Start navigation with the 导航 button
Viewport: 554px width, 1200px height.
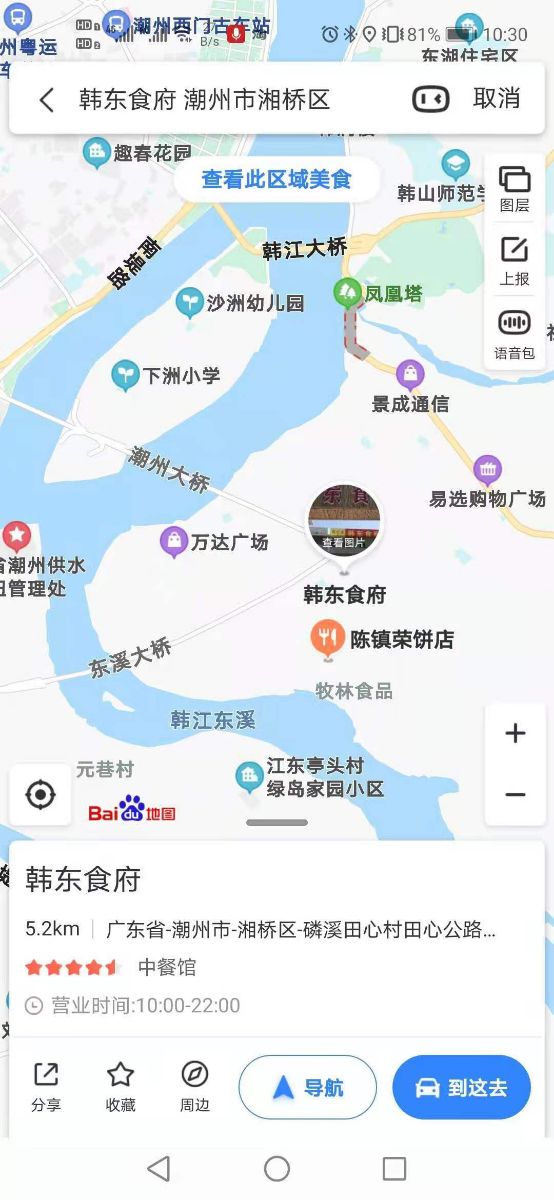click(x=308, y=1087)
